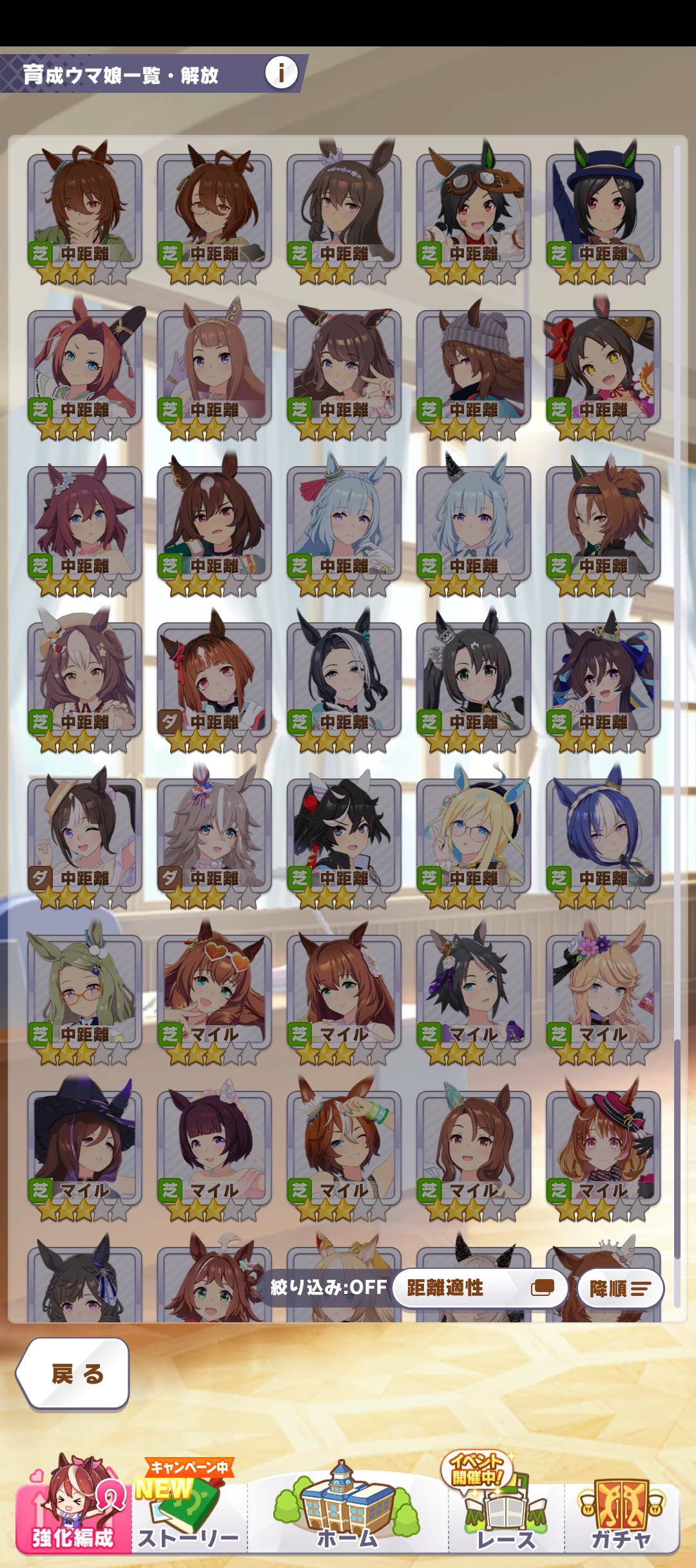The width and height of the screenshot is (696, 1568).
Task: Select the character in the blue top hat
Action: [603, 213]
